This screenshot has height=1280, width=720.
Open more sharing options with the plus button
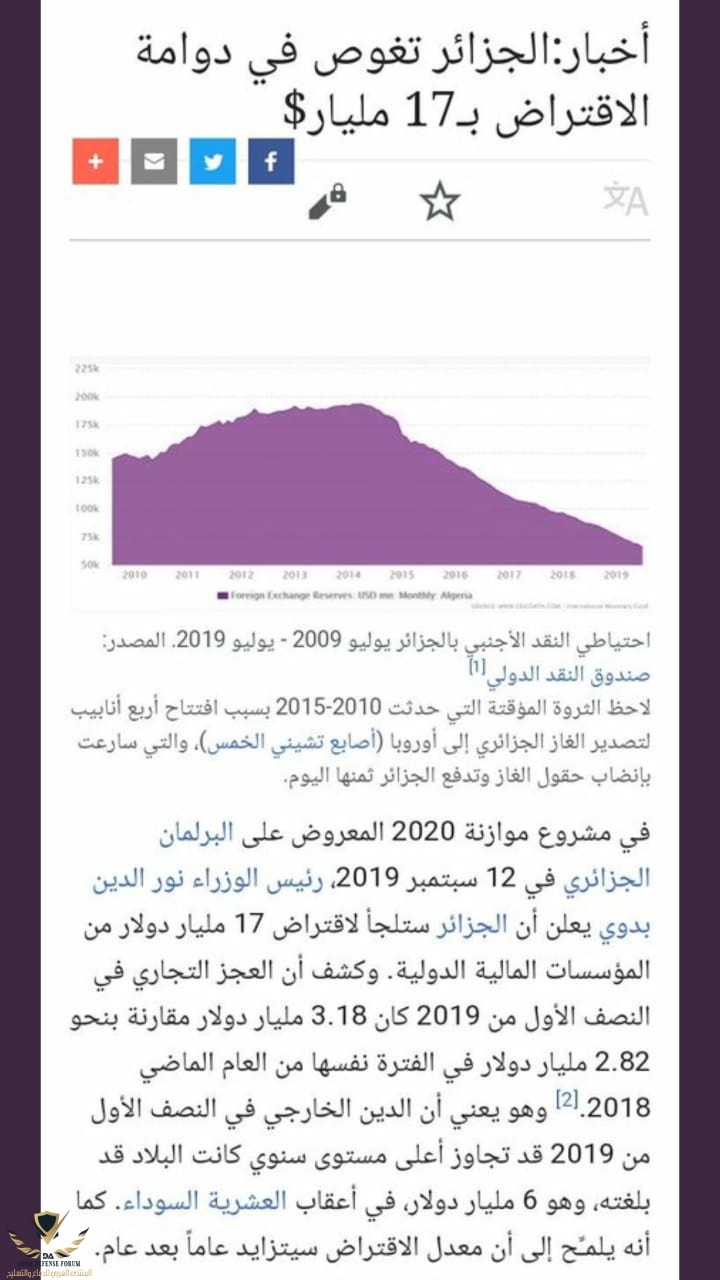96,162
